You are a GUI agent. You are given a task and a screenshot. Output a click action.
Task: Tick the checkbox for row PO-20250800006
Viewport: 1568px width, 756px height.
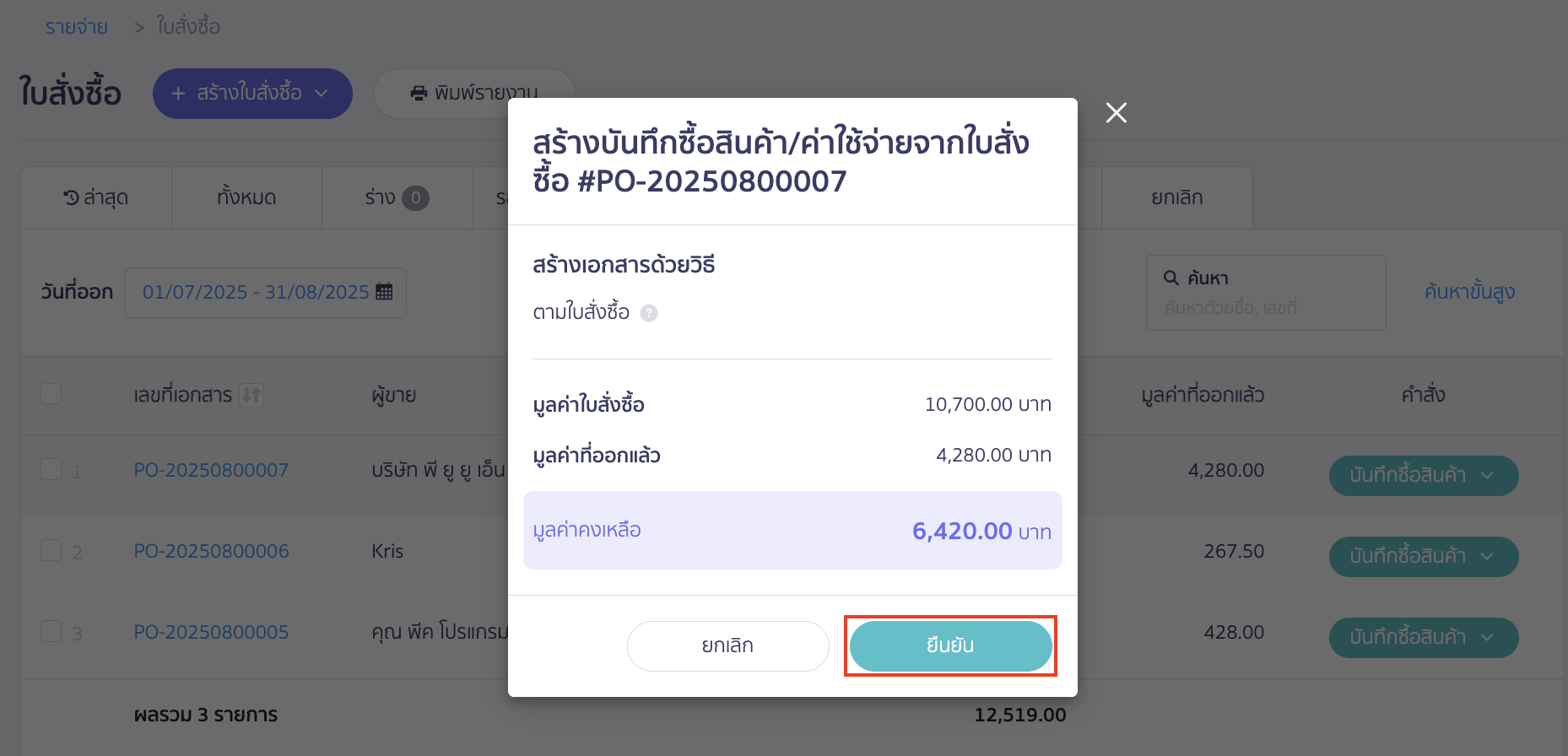[x=51, y=550]
